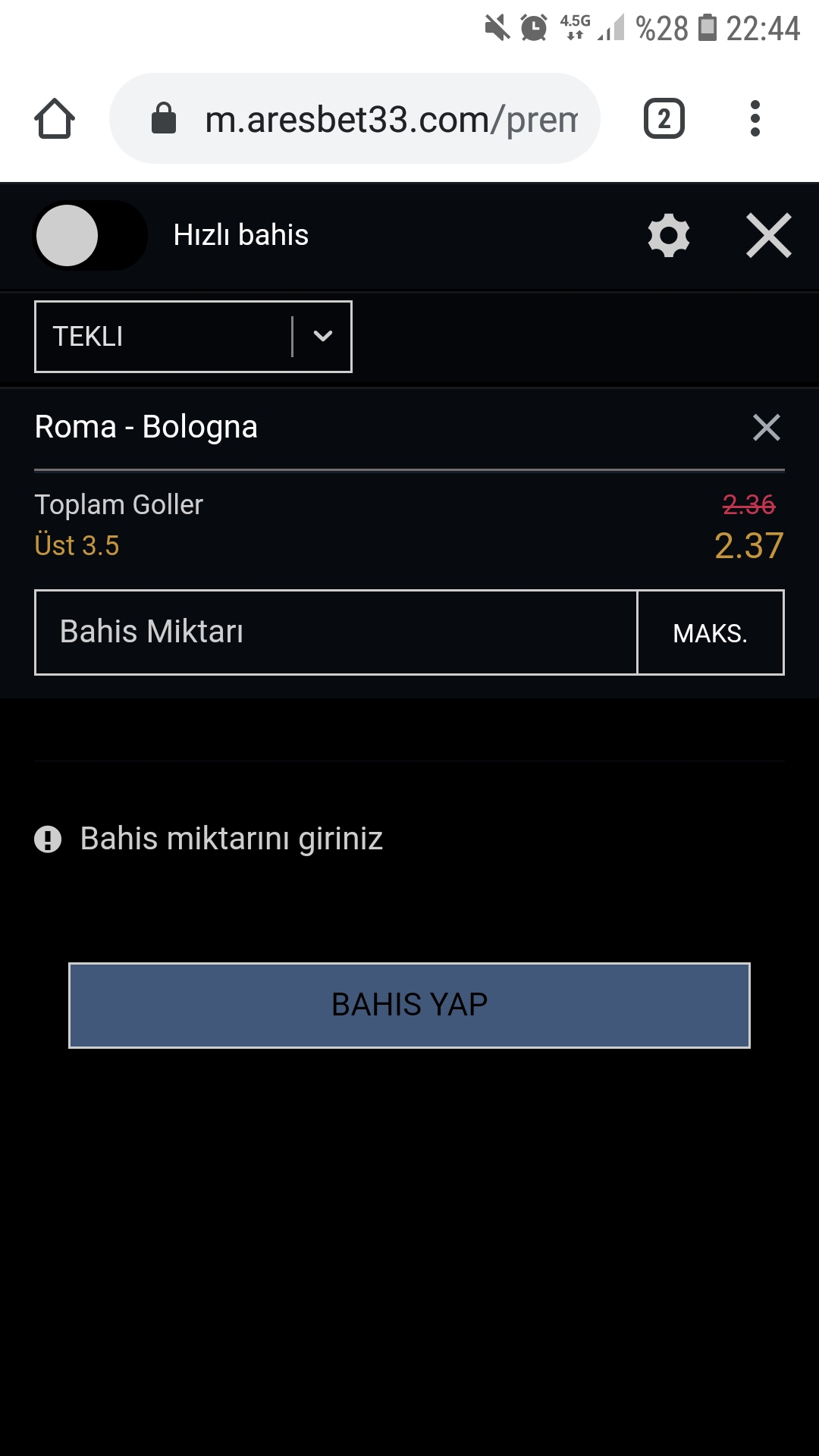
Task: Tap the browser address bar
Action: 355,118
